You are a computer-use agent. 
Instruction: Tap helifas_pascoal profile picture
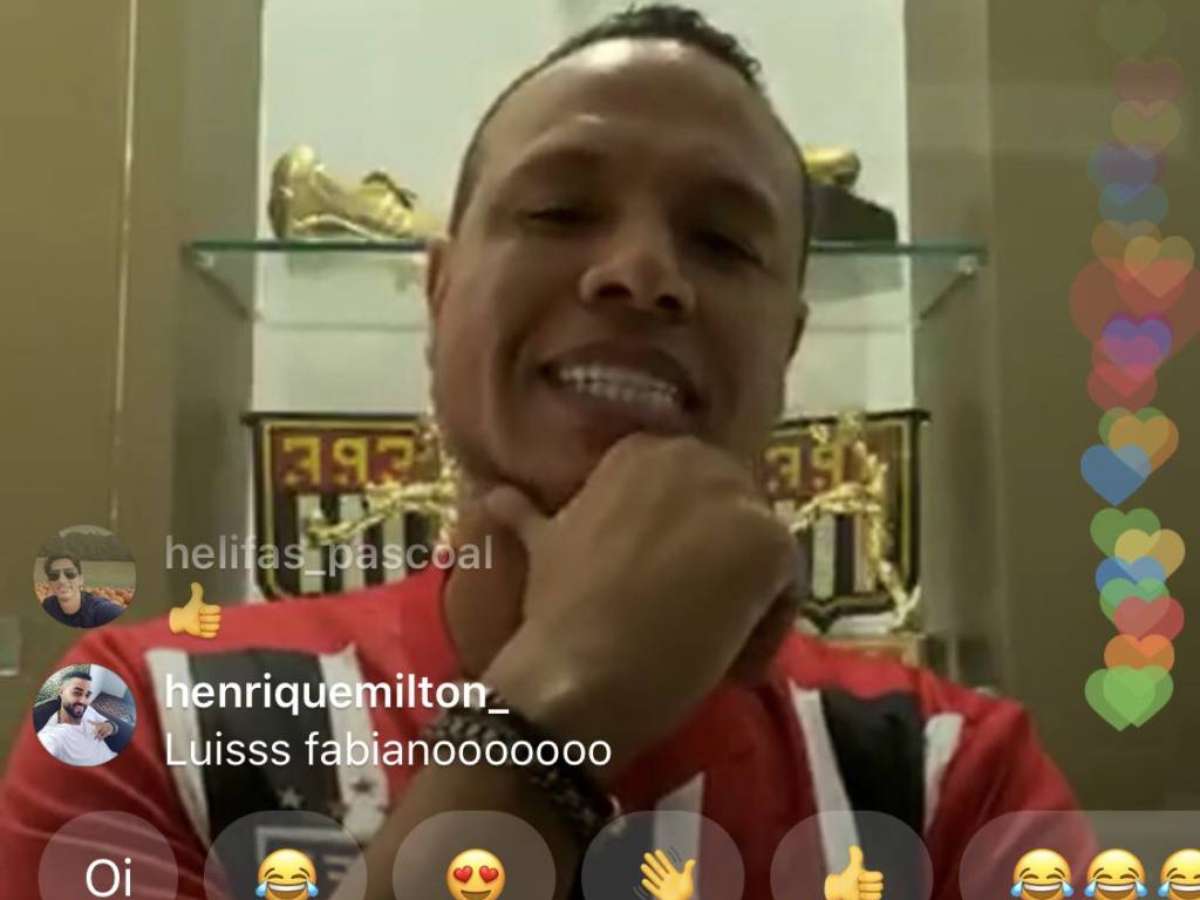pyautogui.click(x=84, y=578)
